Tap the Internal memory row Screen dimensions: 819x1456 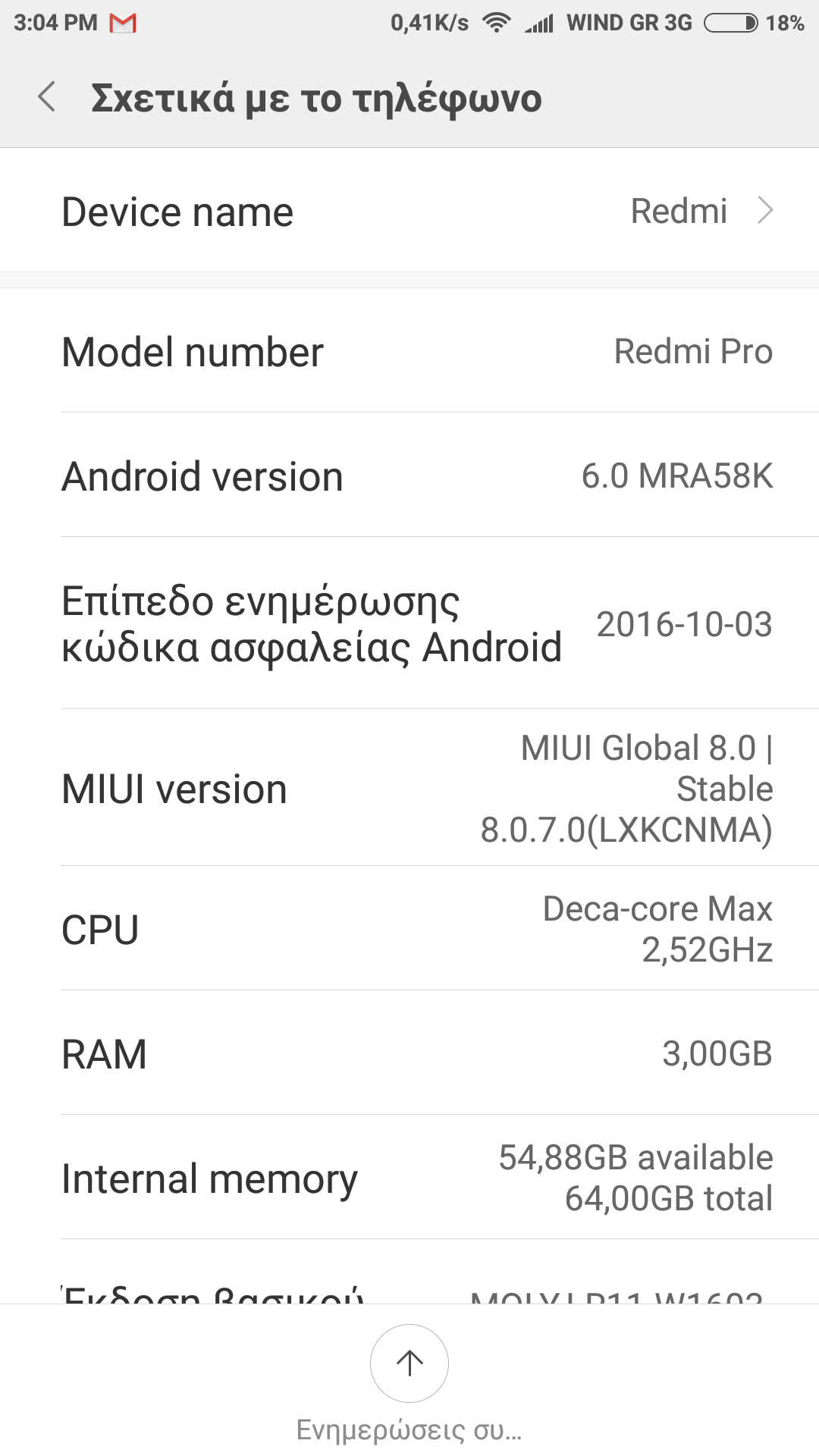409,1178
